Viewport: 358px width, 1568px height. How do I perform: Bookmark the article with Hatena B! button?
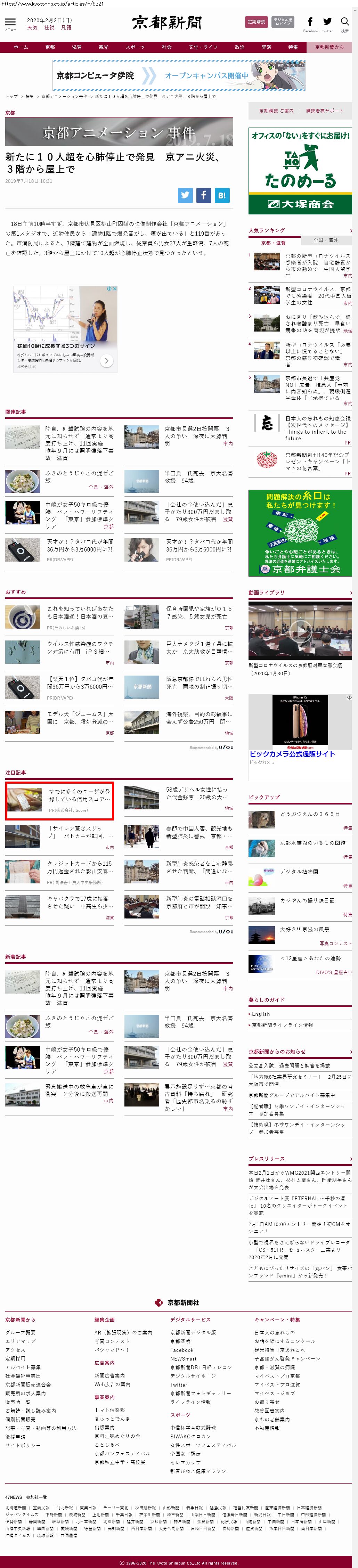[222, 195]
